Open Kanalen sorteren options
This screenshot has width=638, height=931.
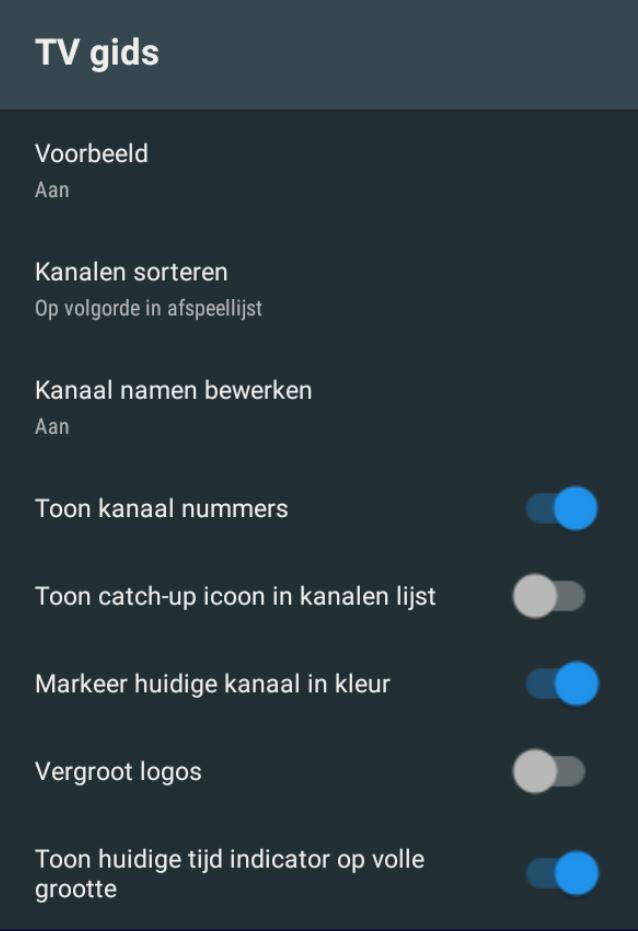(x=148, y=288)
